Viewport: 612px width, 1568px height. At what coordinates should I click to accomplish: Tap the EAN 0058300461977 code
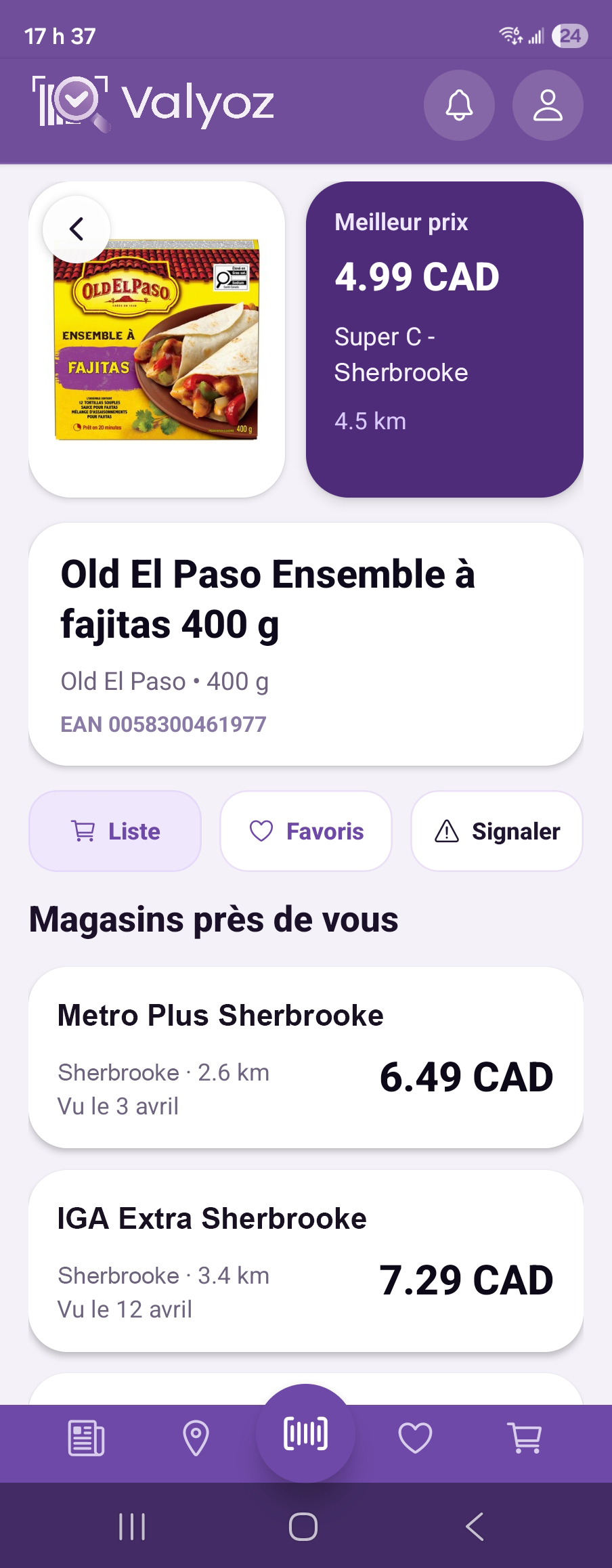point(163,724)
